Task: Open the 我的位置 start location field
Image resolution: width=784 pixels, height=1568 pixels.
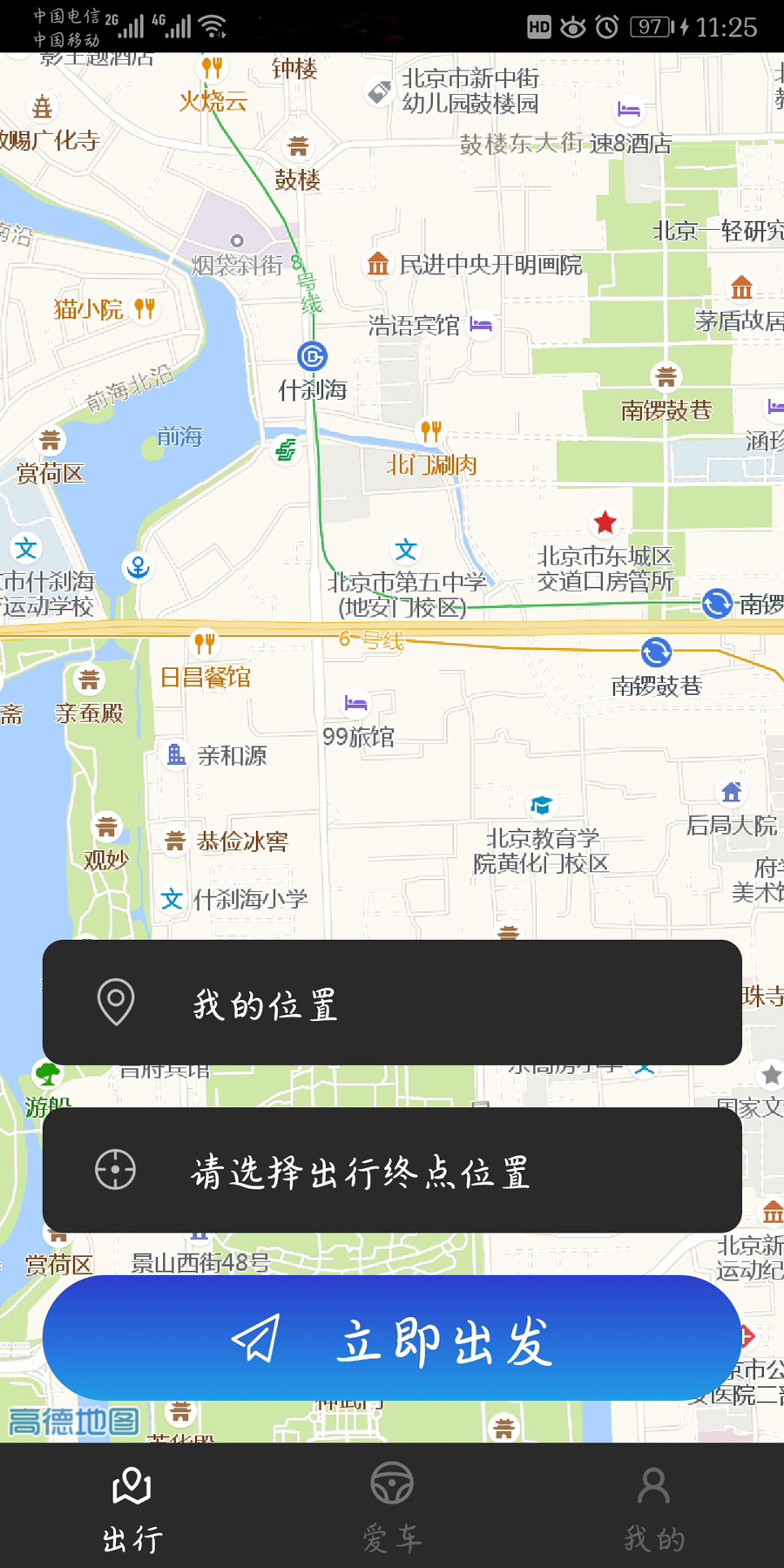Action: pyautogui.click(x=392, y=1003)
